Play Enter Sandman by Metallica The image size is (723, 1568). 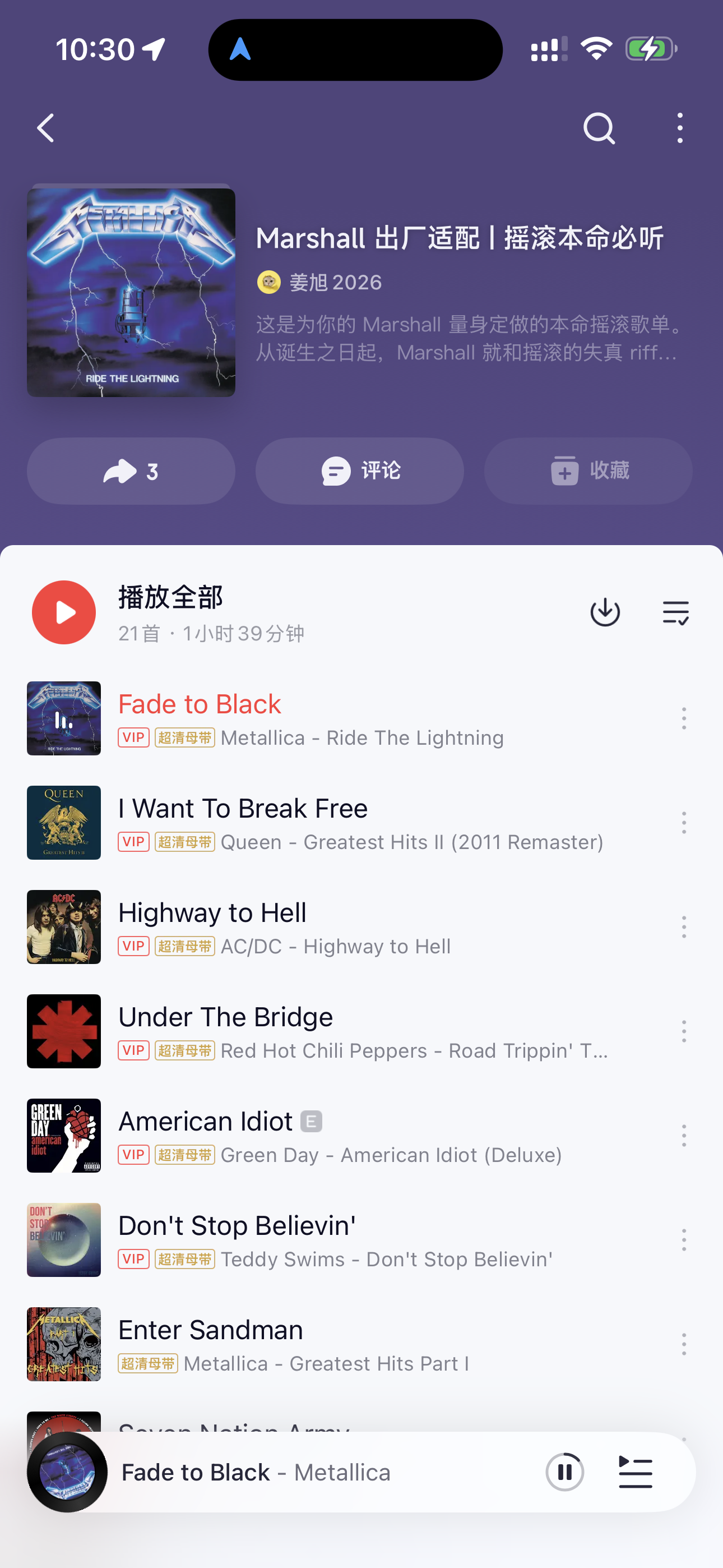211,1331
